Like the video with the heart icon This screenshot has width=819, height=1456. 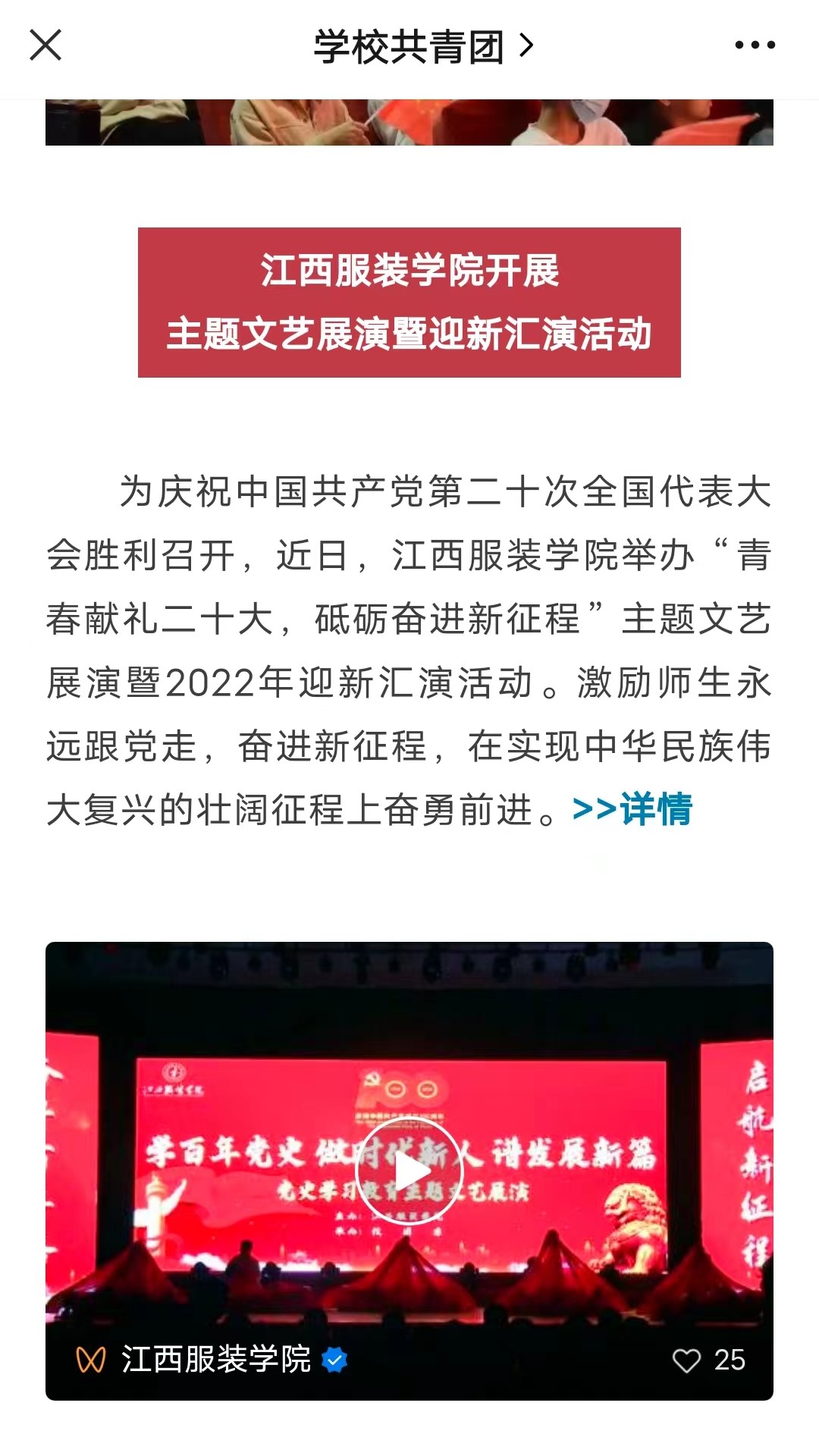(687, 1360)
